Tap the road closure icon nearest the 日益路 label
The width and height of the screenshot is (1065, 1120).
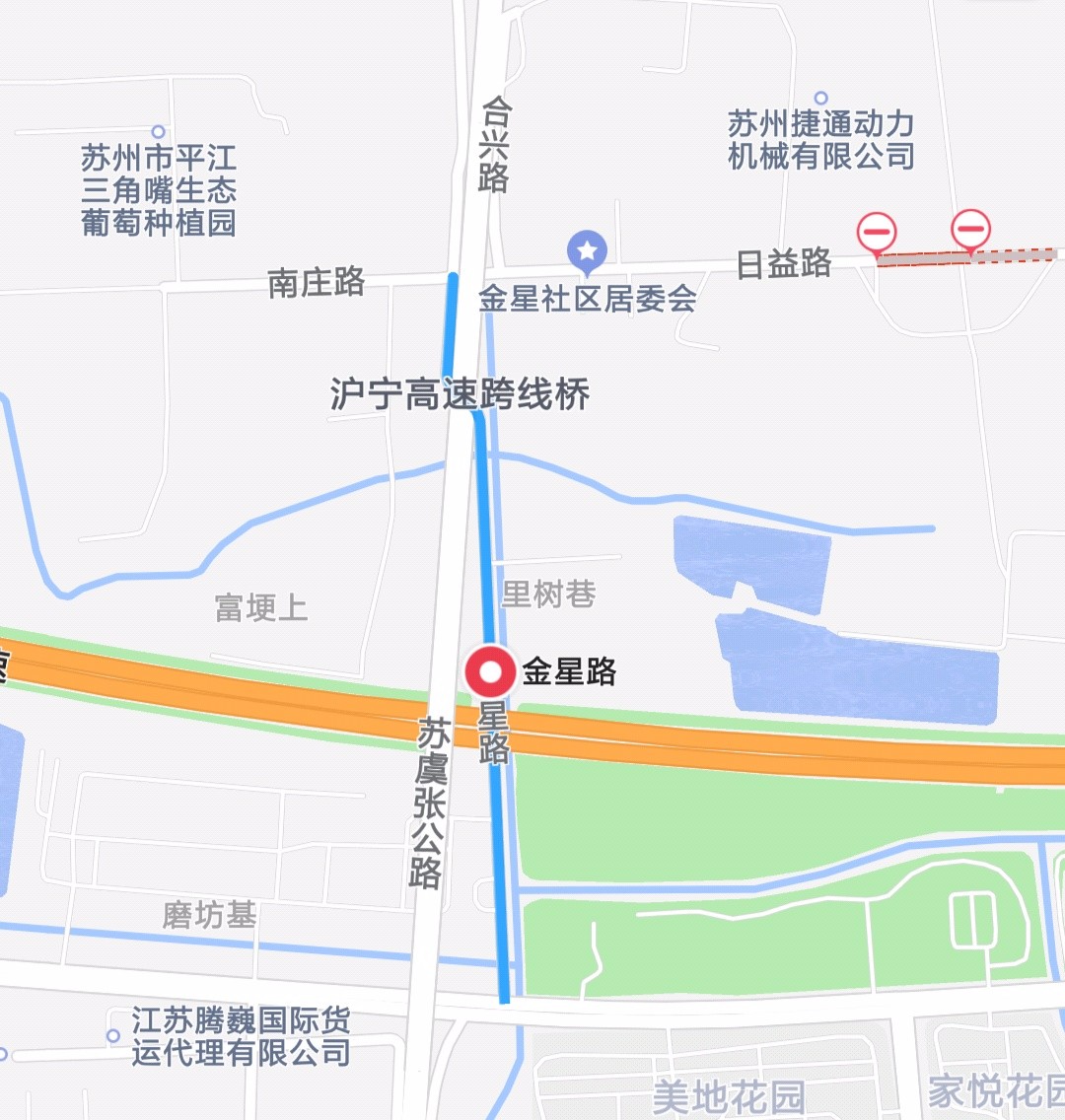[x=876, y=234]
